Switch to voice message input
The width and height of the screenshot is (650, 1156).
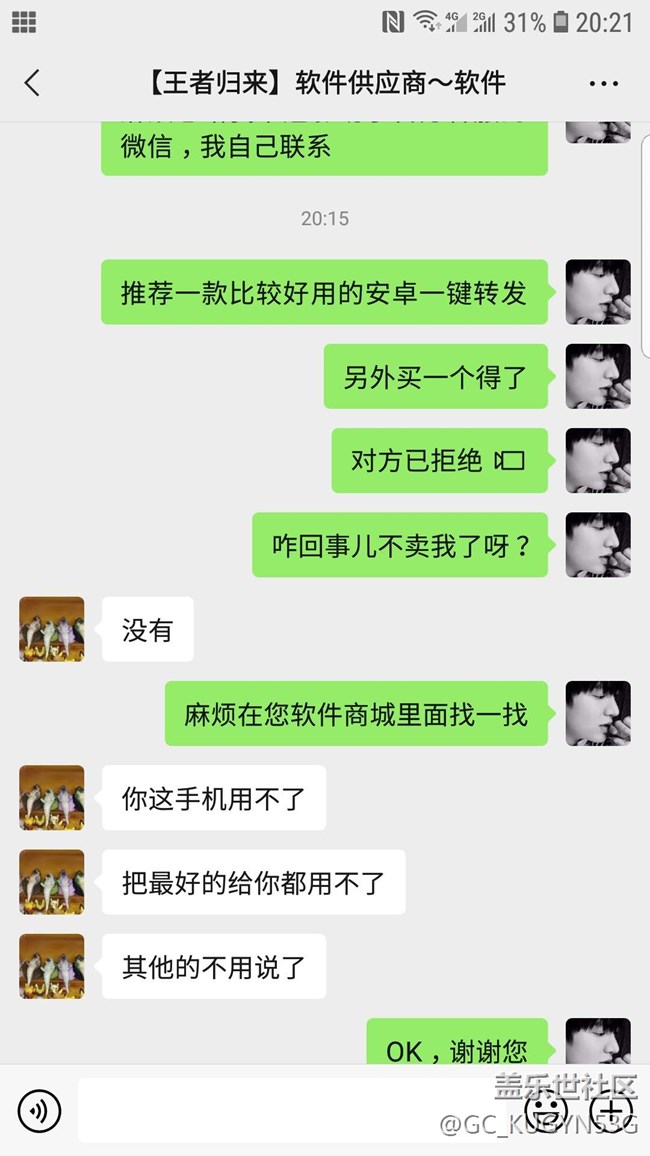[x=39, y=1110]
